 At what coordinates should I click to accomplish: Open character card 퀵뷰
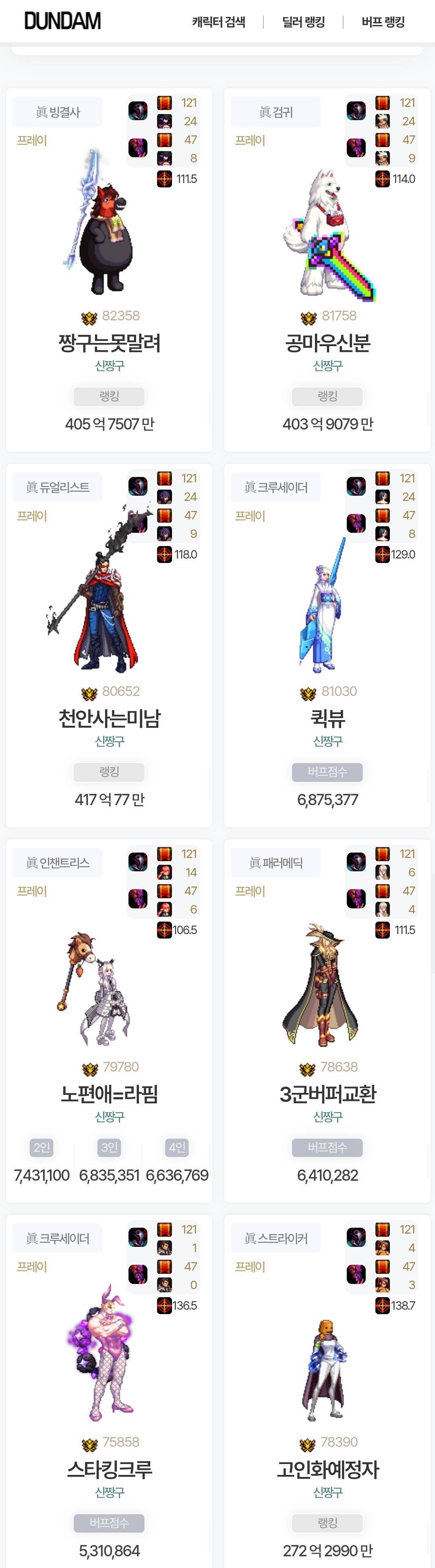[x=327, y=718]
